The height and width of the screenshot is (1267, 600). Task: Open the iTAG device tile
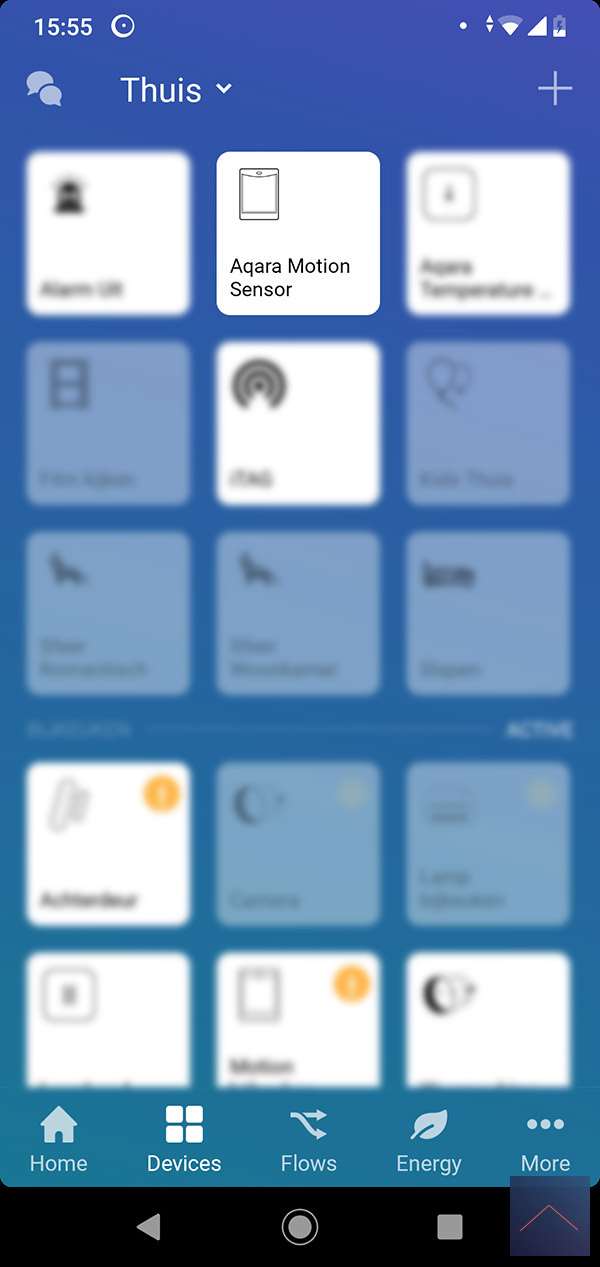[298, 423]
